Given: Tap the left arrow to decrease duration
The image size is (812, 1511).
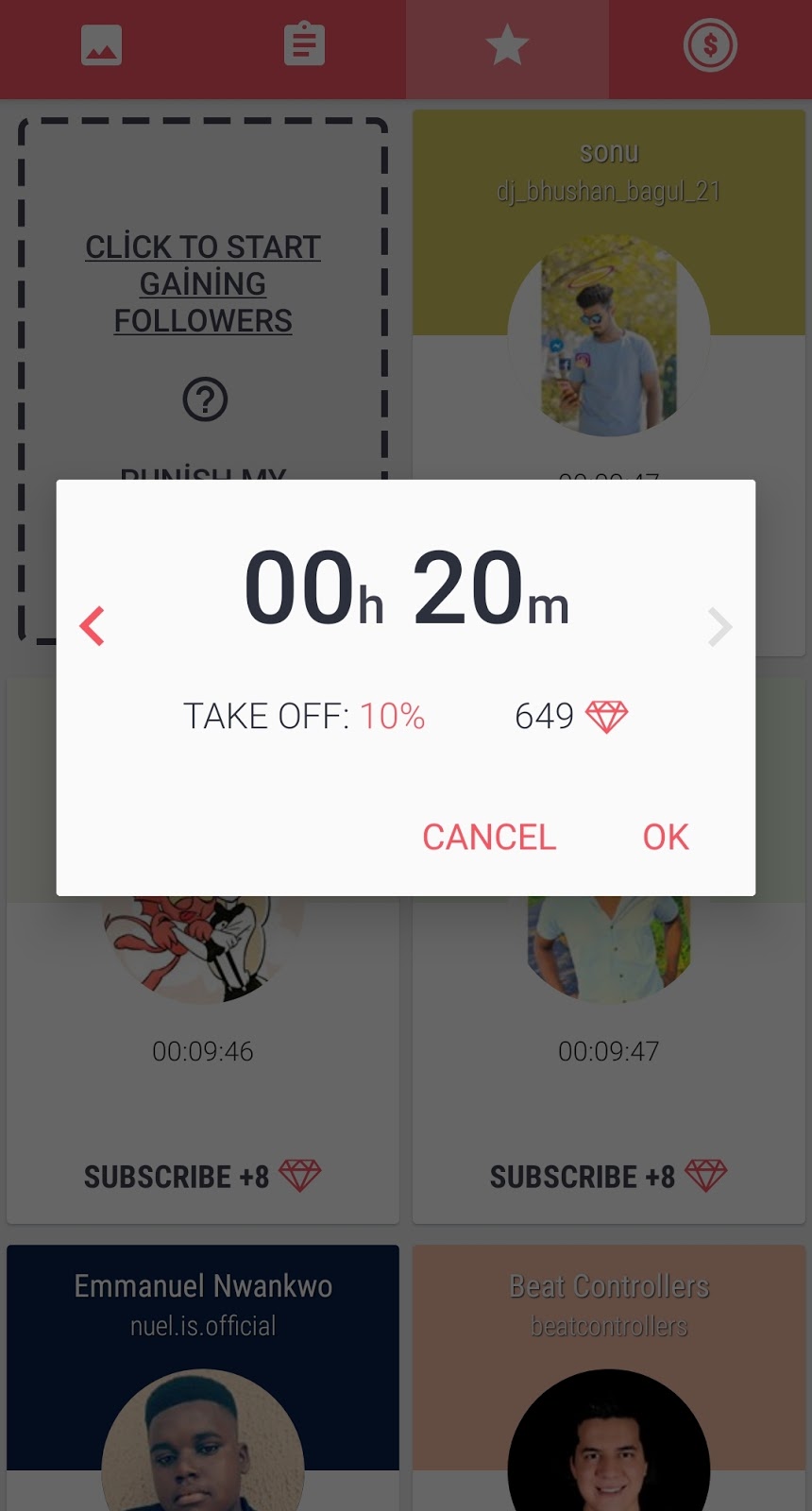Looking at the screenshot, I should 93,626.
